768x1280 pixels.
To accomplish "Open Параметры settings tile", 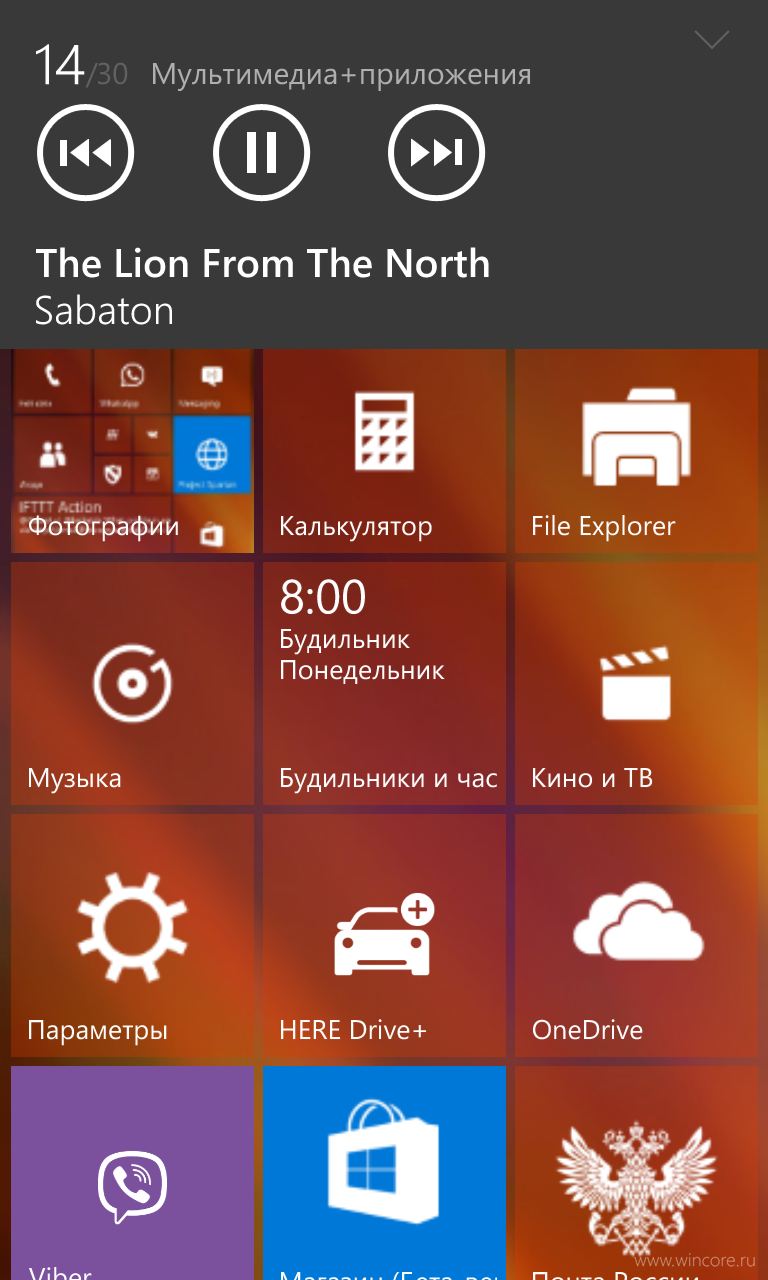I will [x=132, y=935].
